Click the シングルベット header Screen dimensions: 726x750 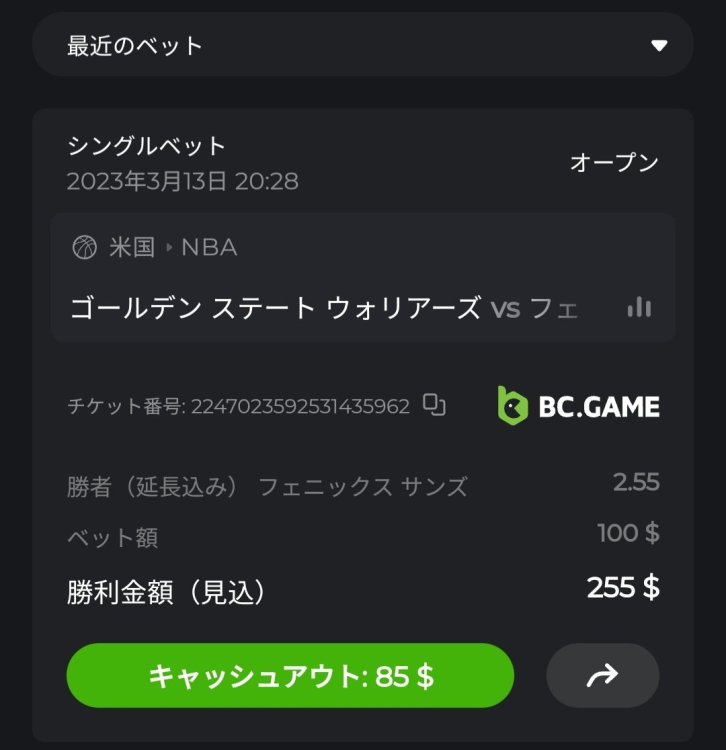coord(146,145)
